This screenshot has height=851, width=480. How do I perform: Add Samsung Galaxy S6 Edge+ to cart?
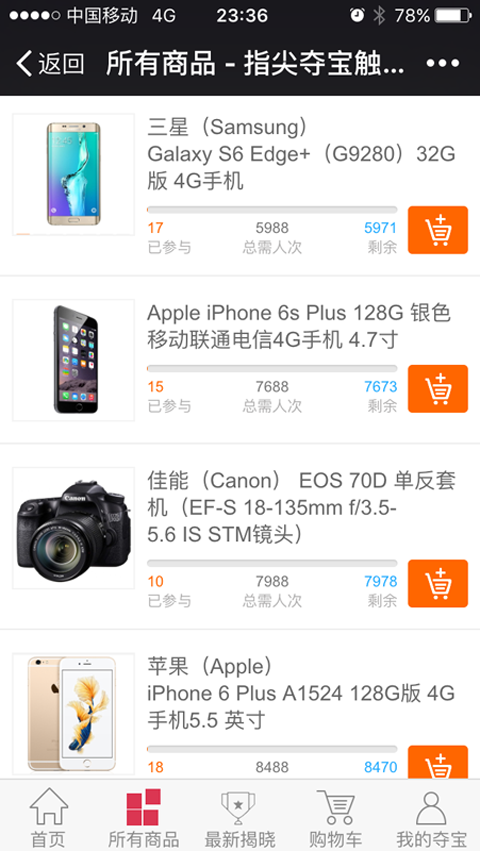438,230
